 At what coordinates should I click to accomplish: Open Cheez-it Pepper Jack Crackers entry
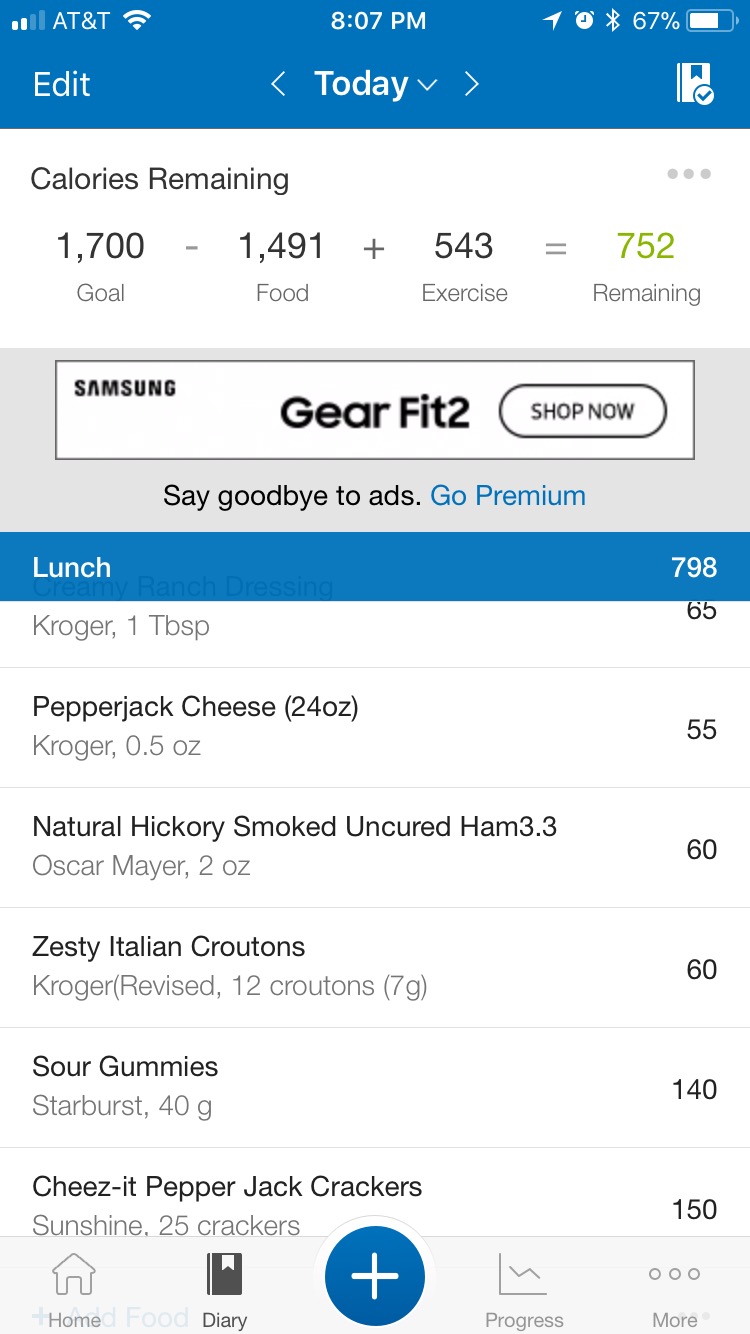(375, 1200)
